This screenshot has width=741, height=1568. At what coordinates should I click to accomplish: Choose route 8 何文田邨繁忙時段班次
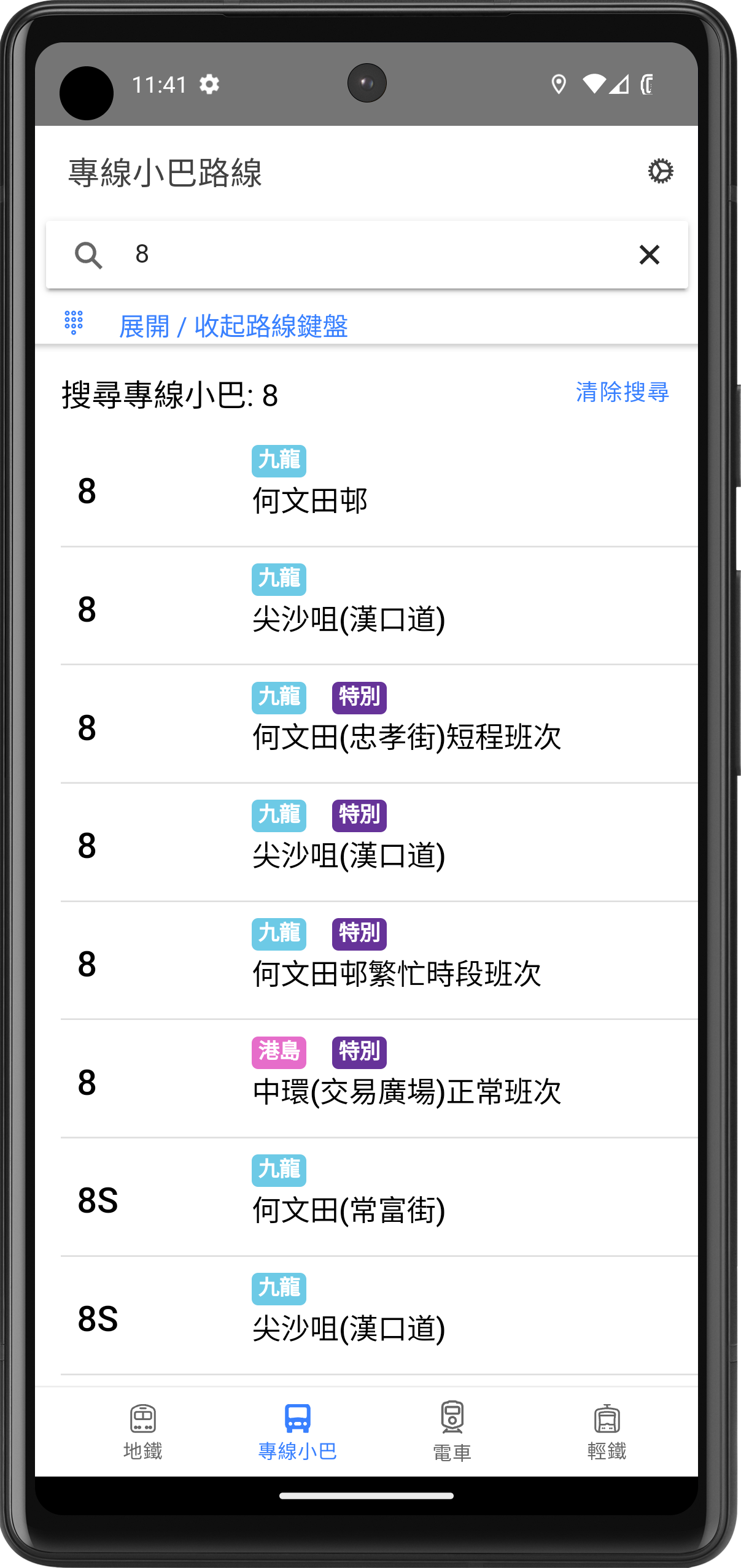click(x=368, y=962)
